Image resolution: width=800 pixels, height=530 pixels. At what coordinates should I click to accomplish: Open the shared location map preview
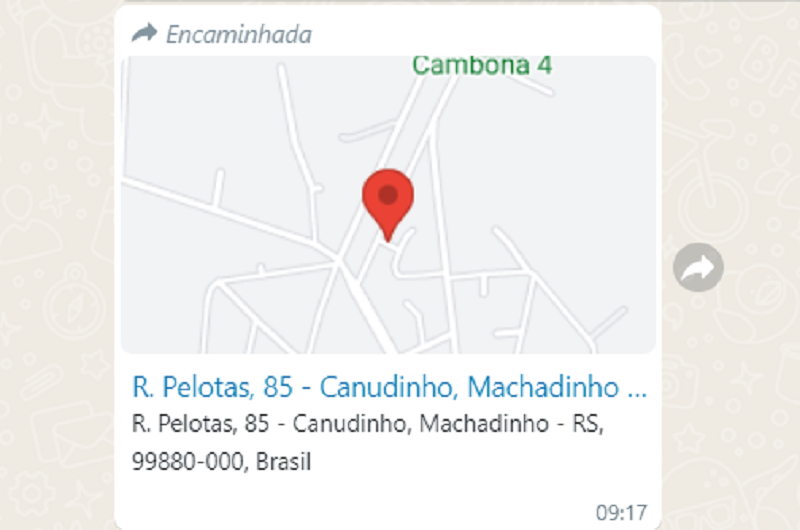388,204
